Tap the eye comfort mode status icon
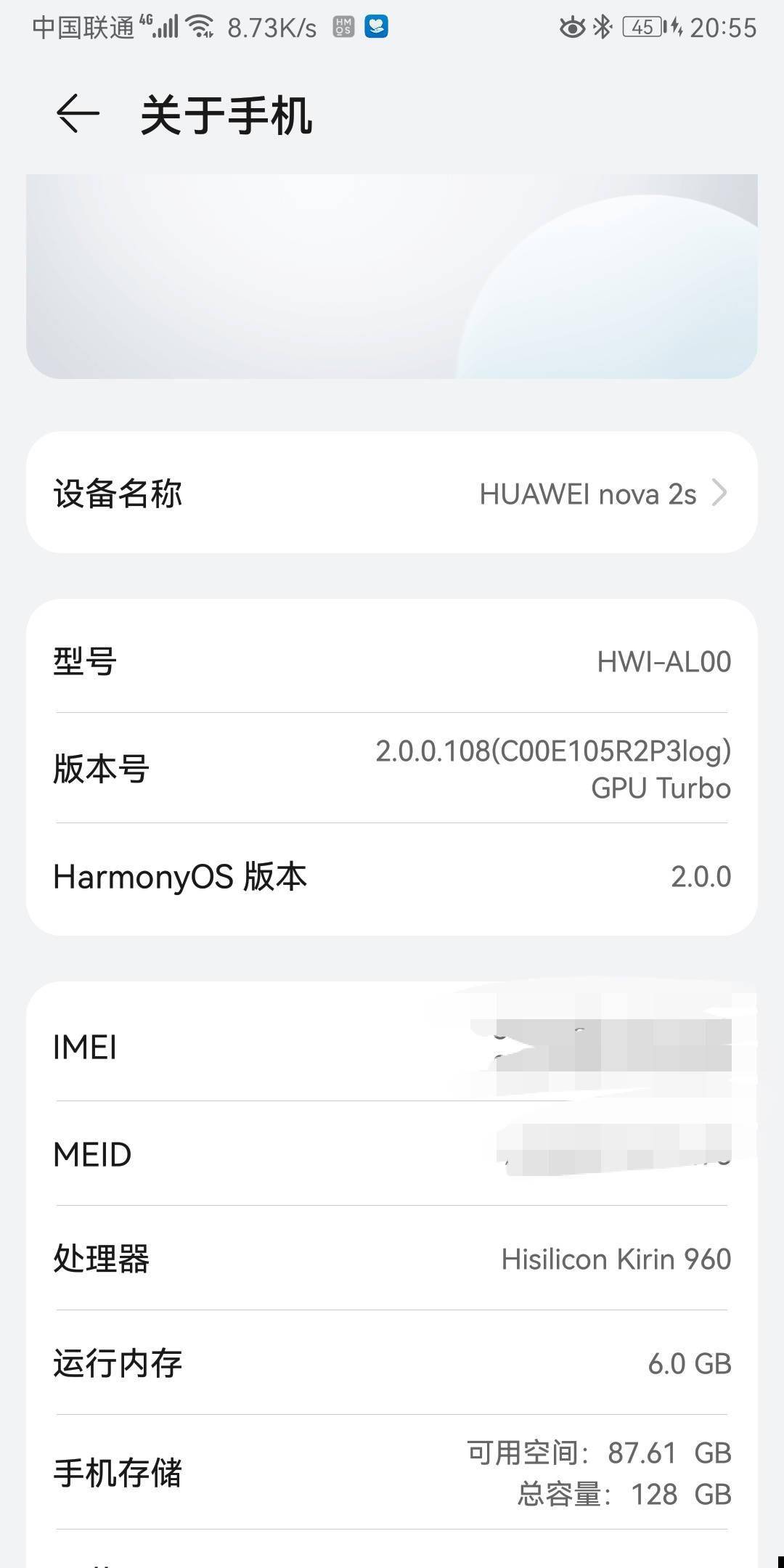This screenshot has height=1568, width=784. [573, 28]
